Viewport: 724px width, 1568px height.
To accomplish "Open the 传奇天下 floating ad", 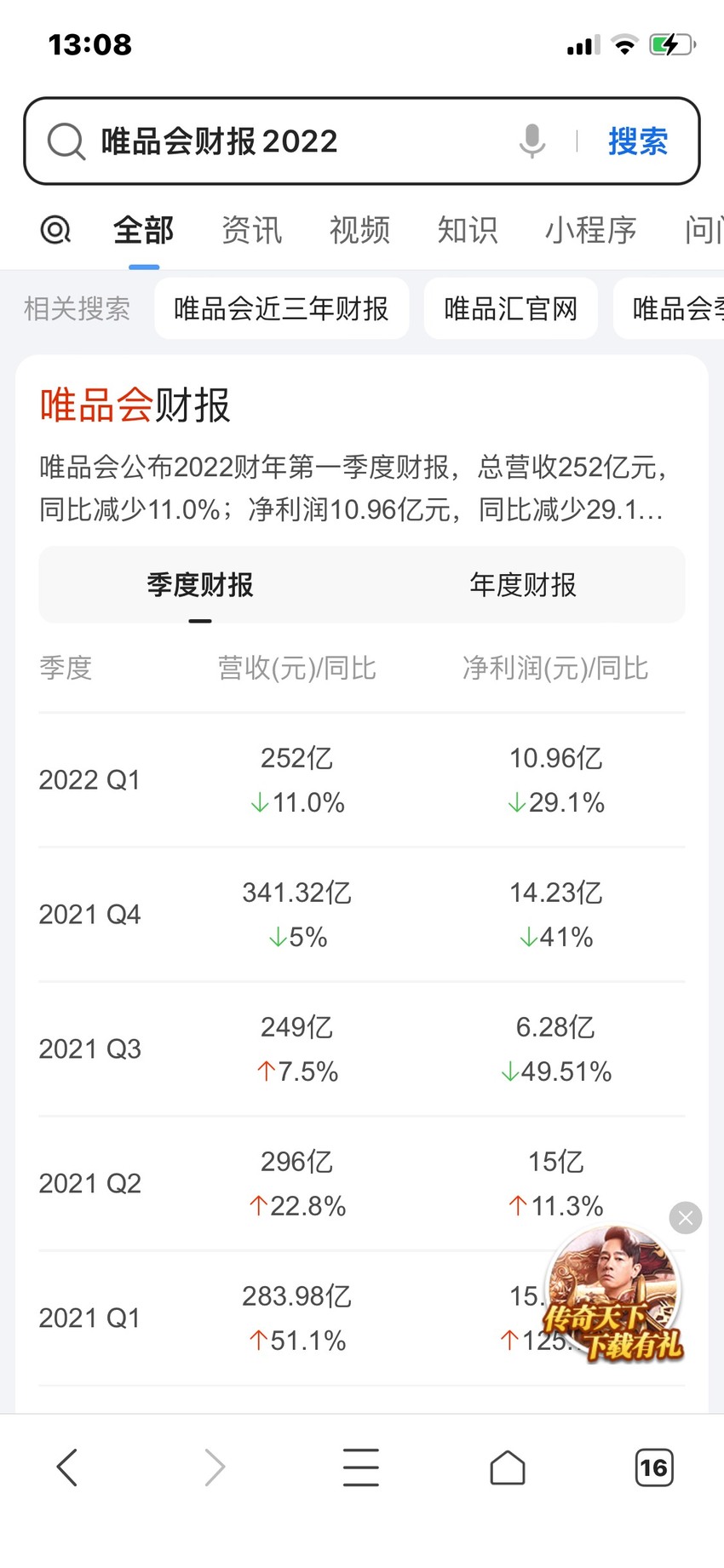I will pyautogui.click(x=613, y=1294).
